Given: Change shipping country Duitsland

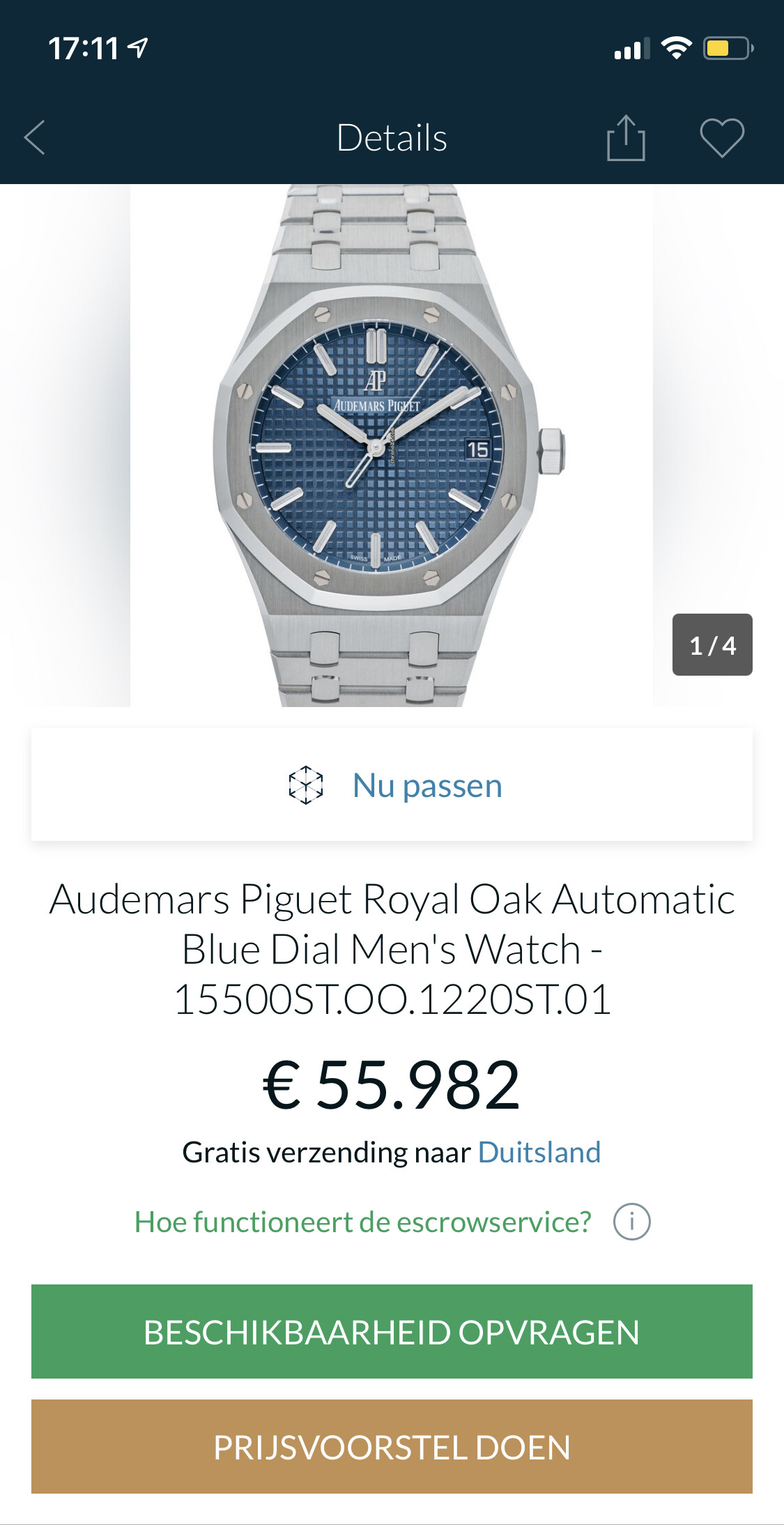Looking at the screenshot, I should coord(539,1153).
